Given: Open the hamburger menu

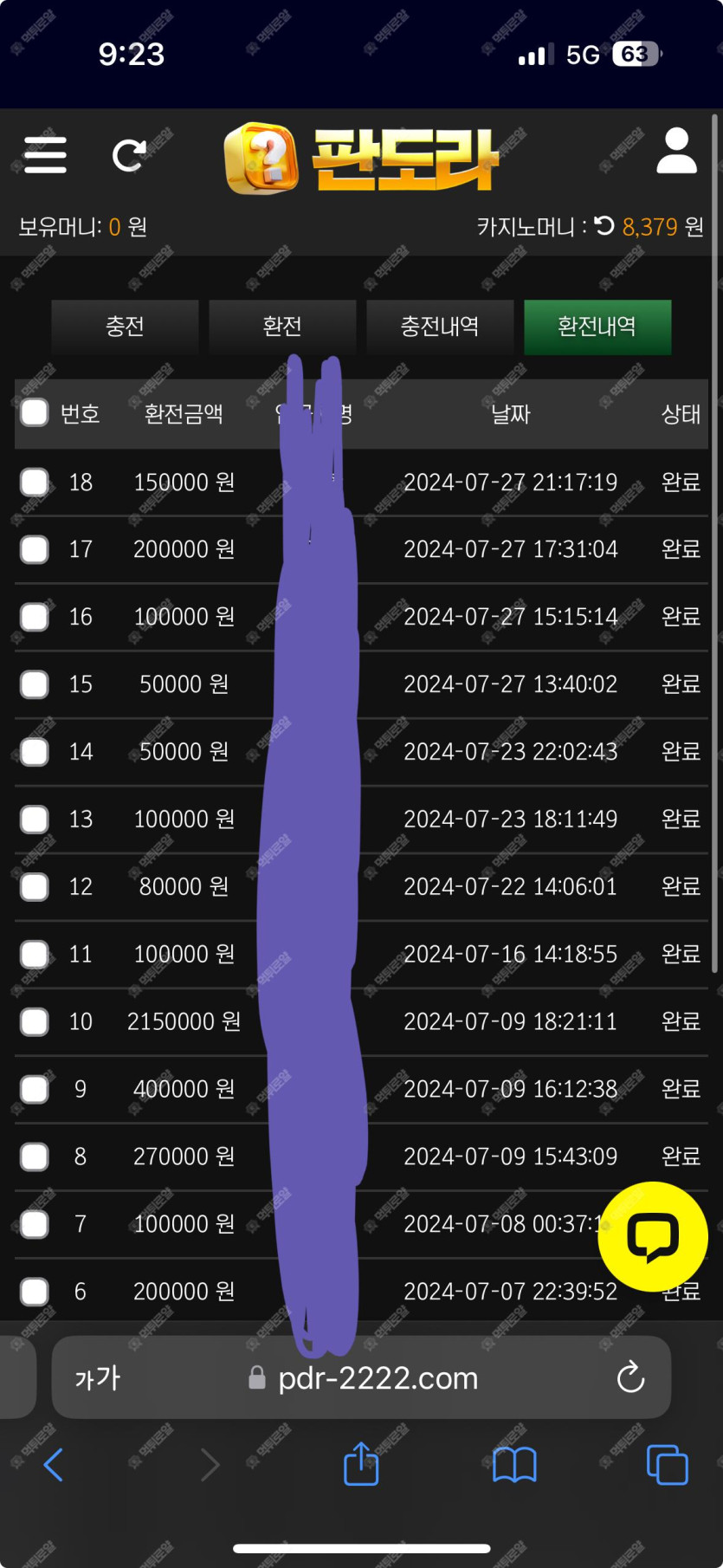Looking at the screenshot, I should 45,155.
